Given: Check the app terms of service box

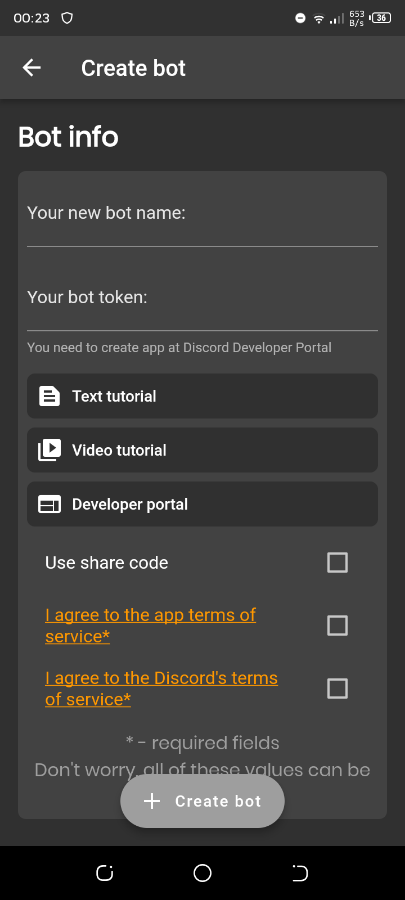Looking at the screenshot, I should coord(337,626).
